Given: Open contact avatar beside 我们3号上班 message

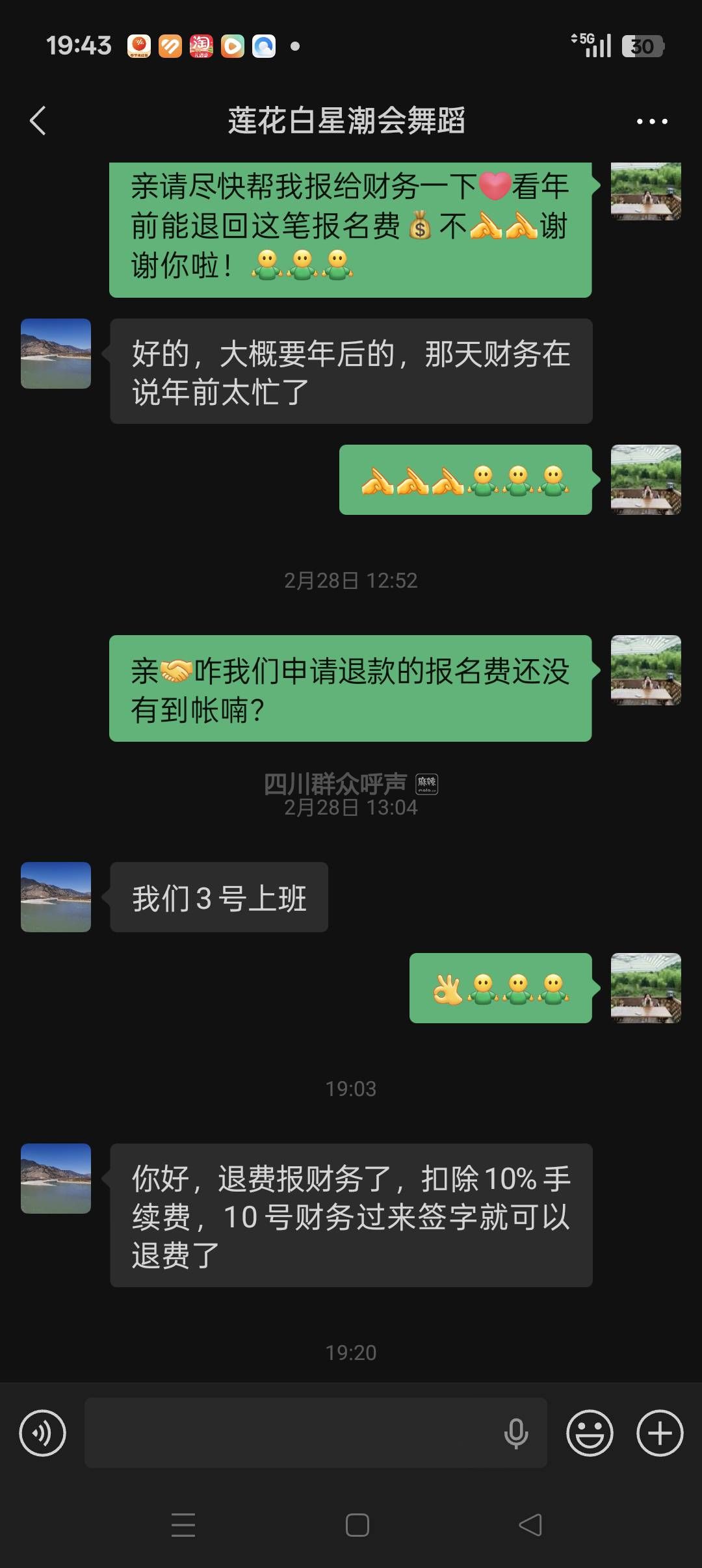Looking at the screenshot, I should (56, 897).
